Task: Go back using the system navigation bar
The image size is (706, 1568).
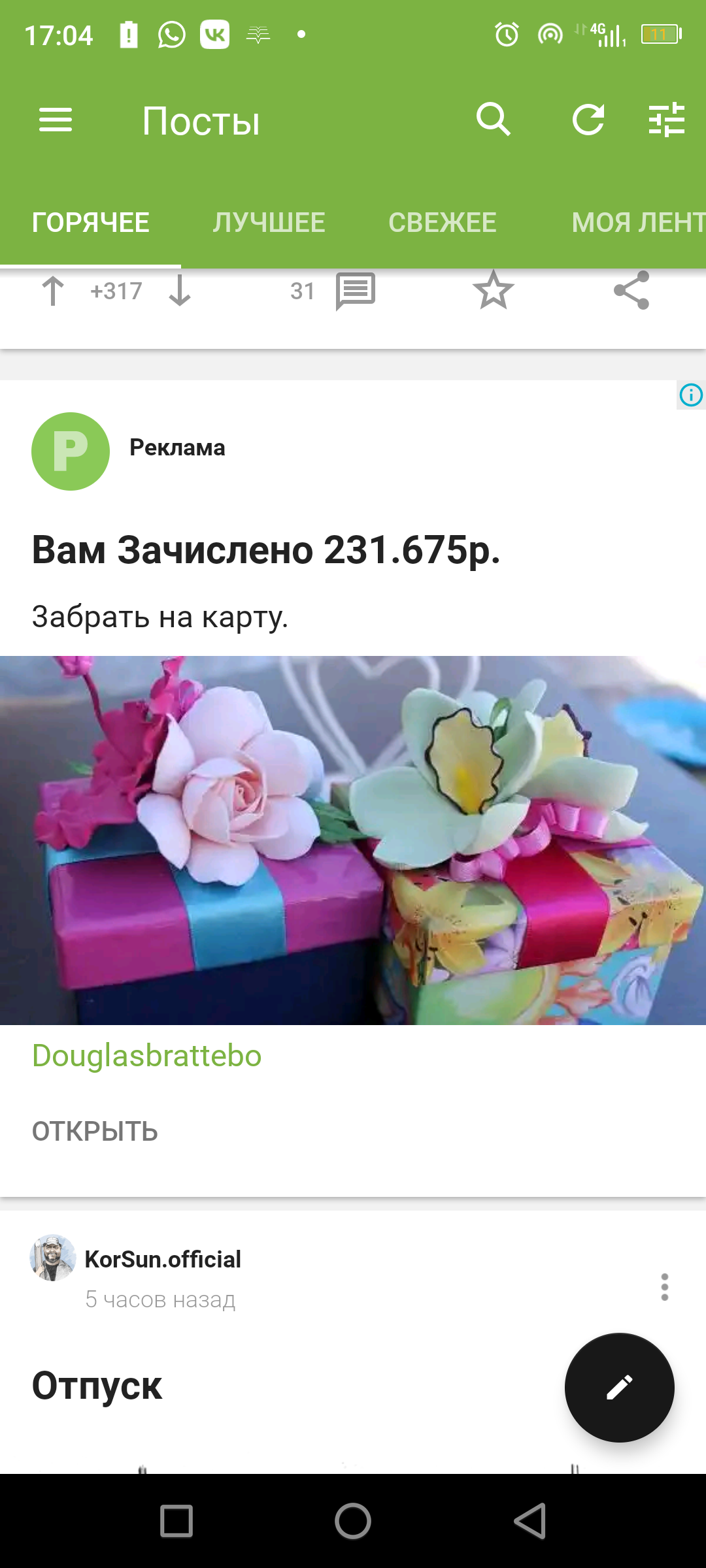Action: [x=530, y=1521]
